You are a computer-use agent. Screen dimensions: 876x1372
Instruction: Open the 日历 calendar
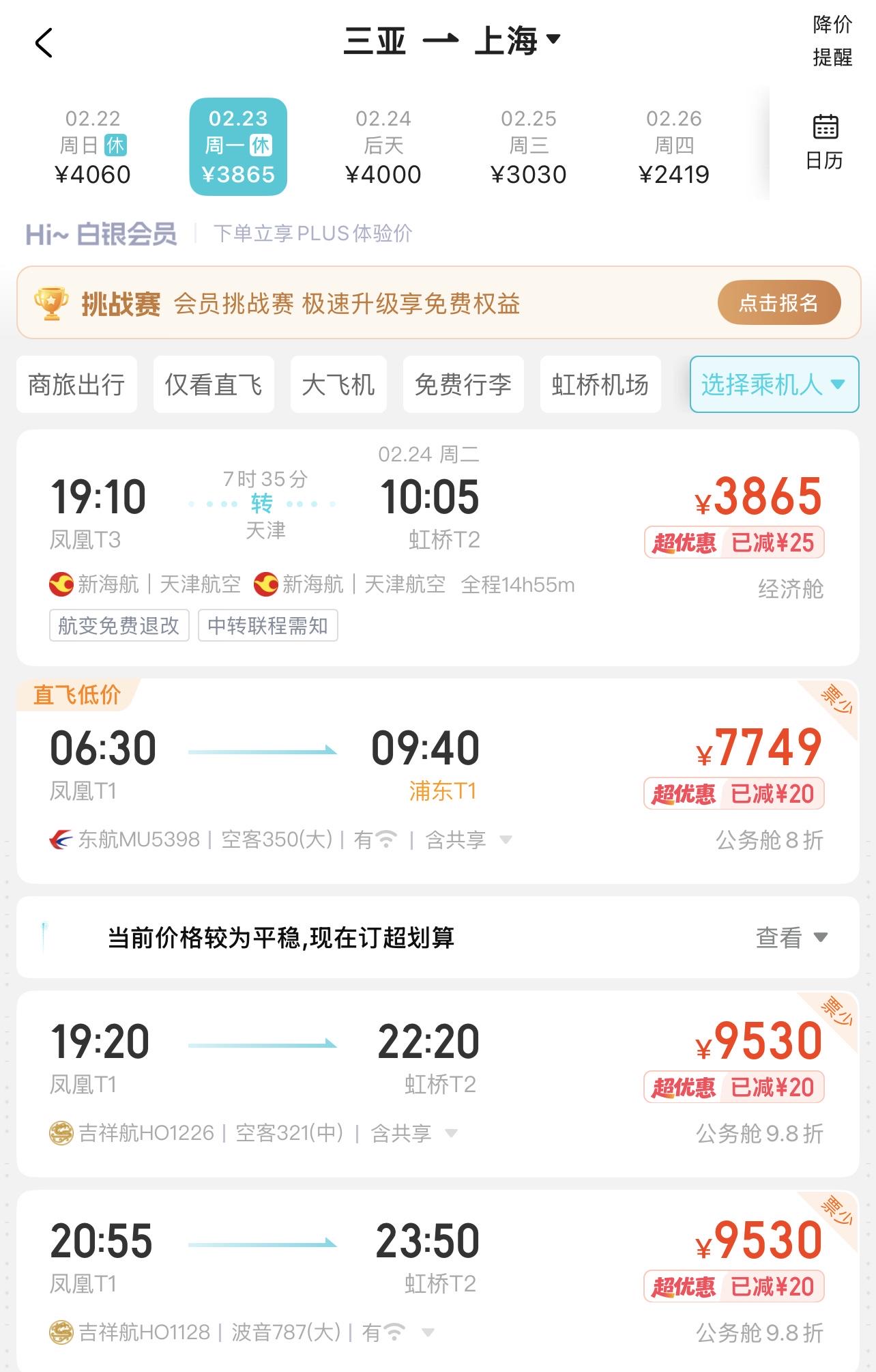tap(824, 142)
